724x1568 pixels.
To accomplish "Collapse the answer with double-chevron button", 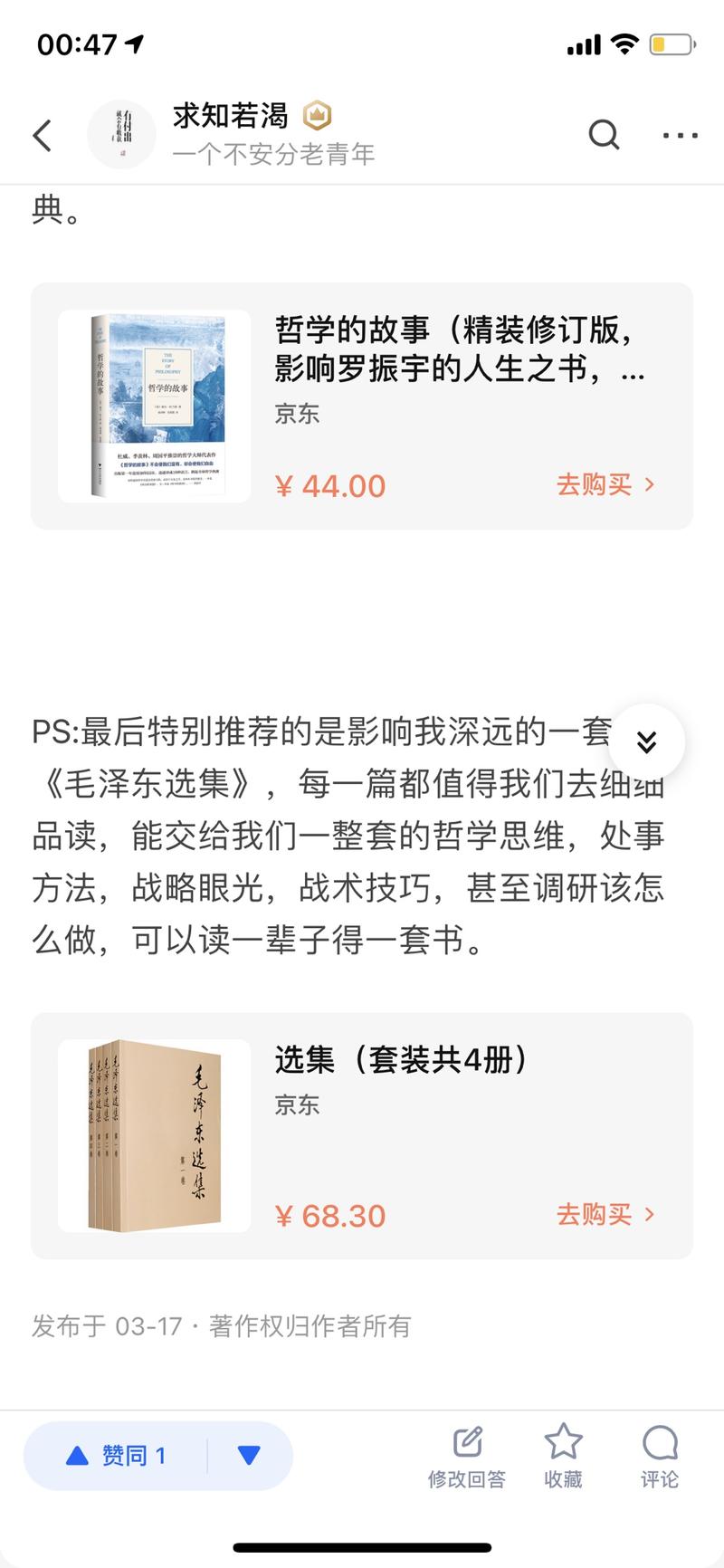I will (646, 741).
